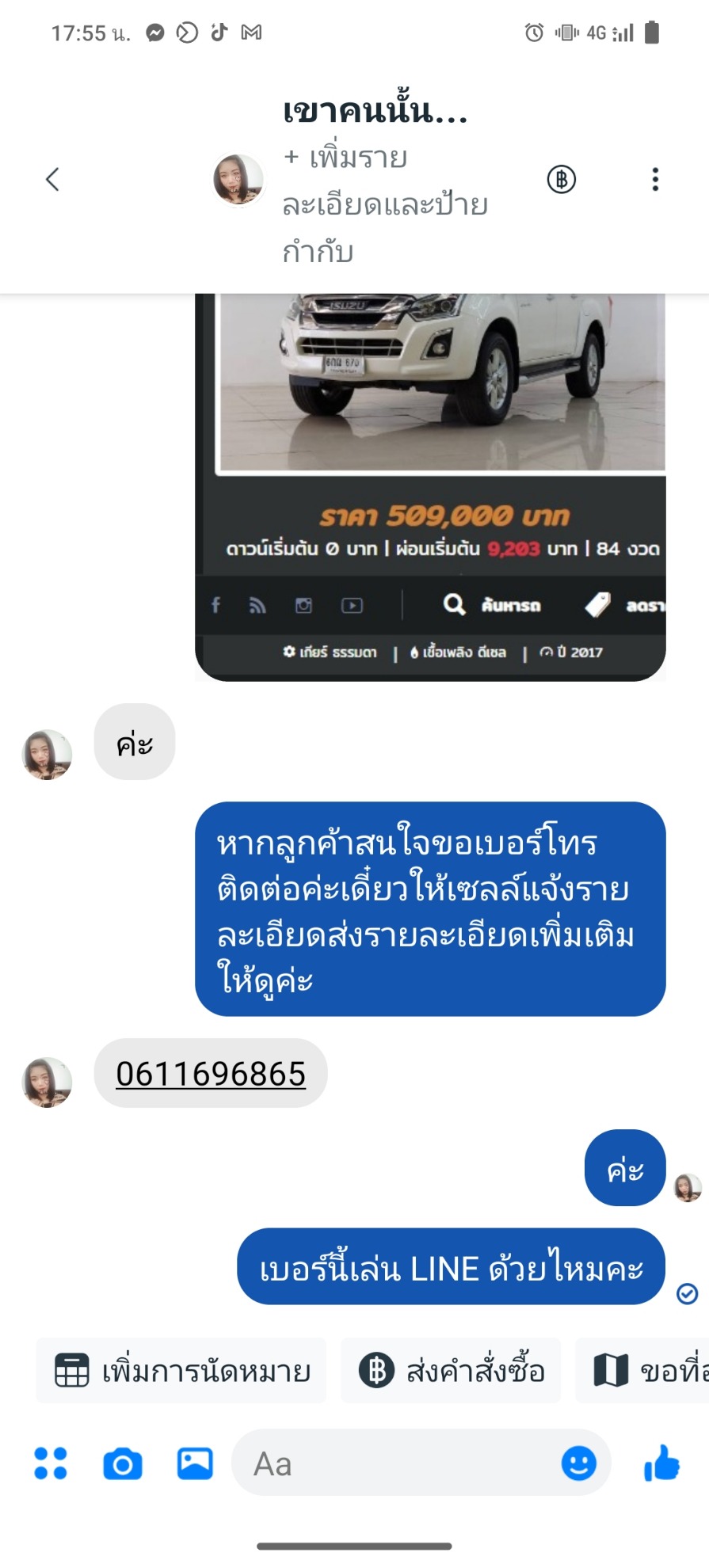This screenshot has height=1568, width=709.
Task: Open the payment baht icon in header
Action: tap(562, 180)
